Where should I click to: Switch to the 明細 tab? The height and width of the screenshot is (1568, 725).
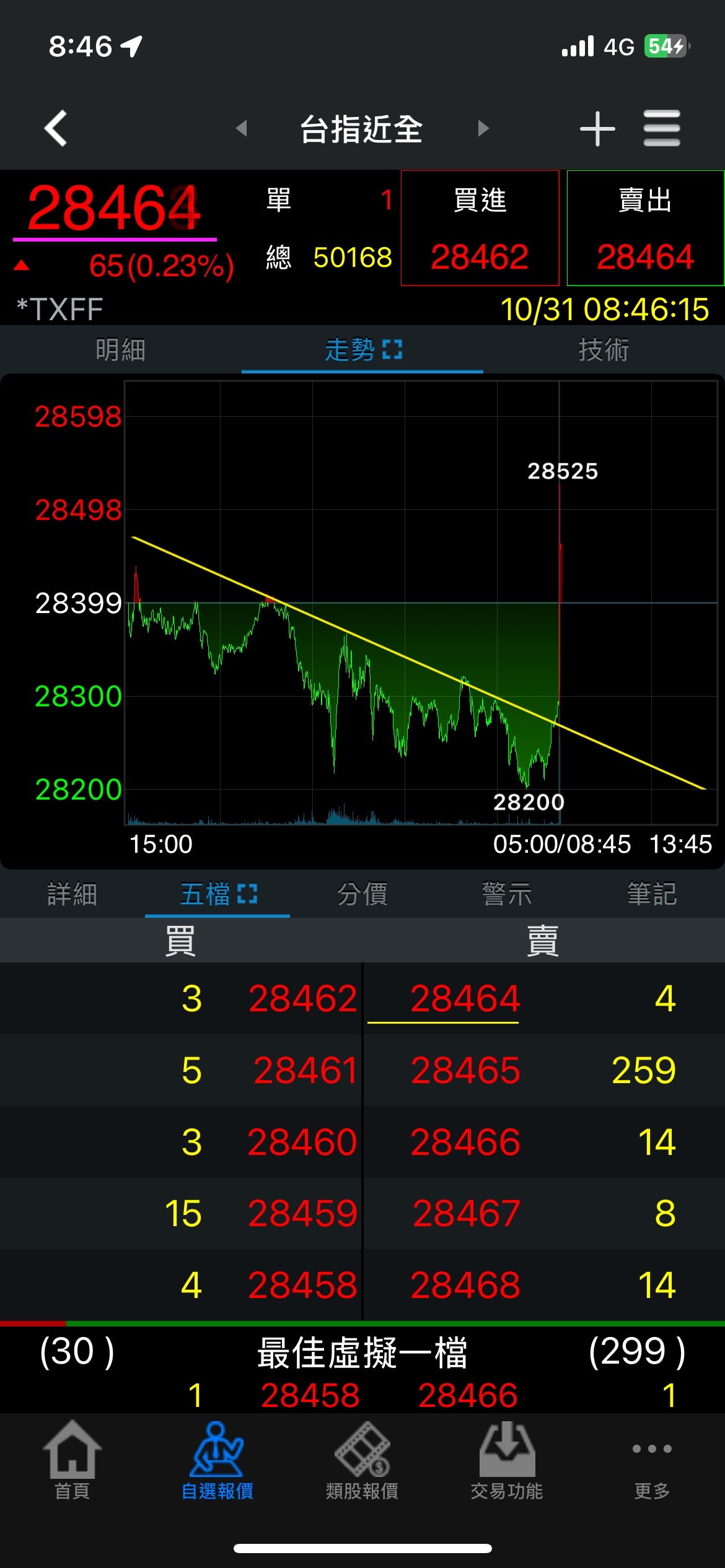[x=120, y=350]
